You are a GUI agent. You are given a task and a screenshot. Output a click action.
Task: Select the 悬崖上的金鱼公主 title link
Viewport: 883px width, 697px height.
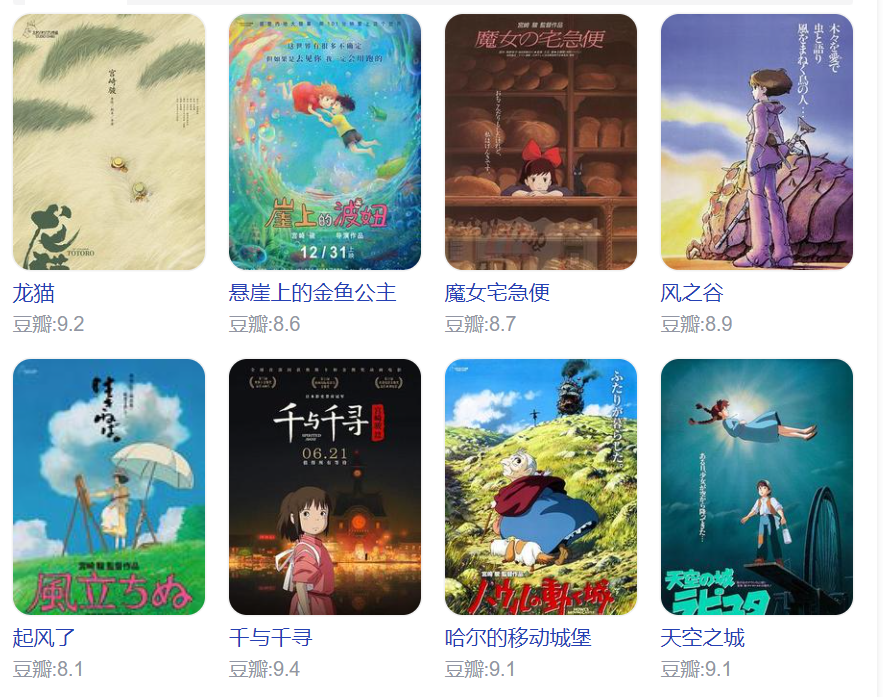312,293
